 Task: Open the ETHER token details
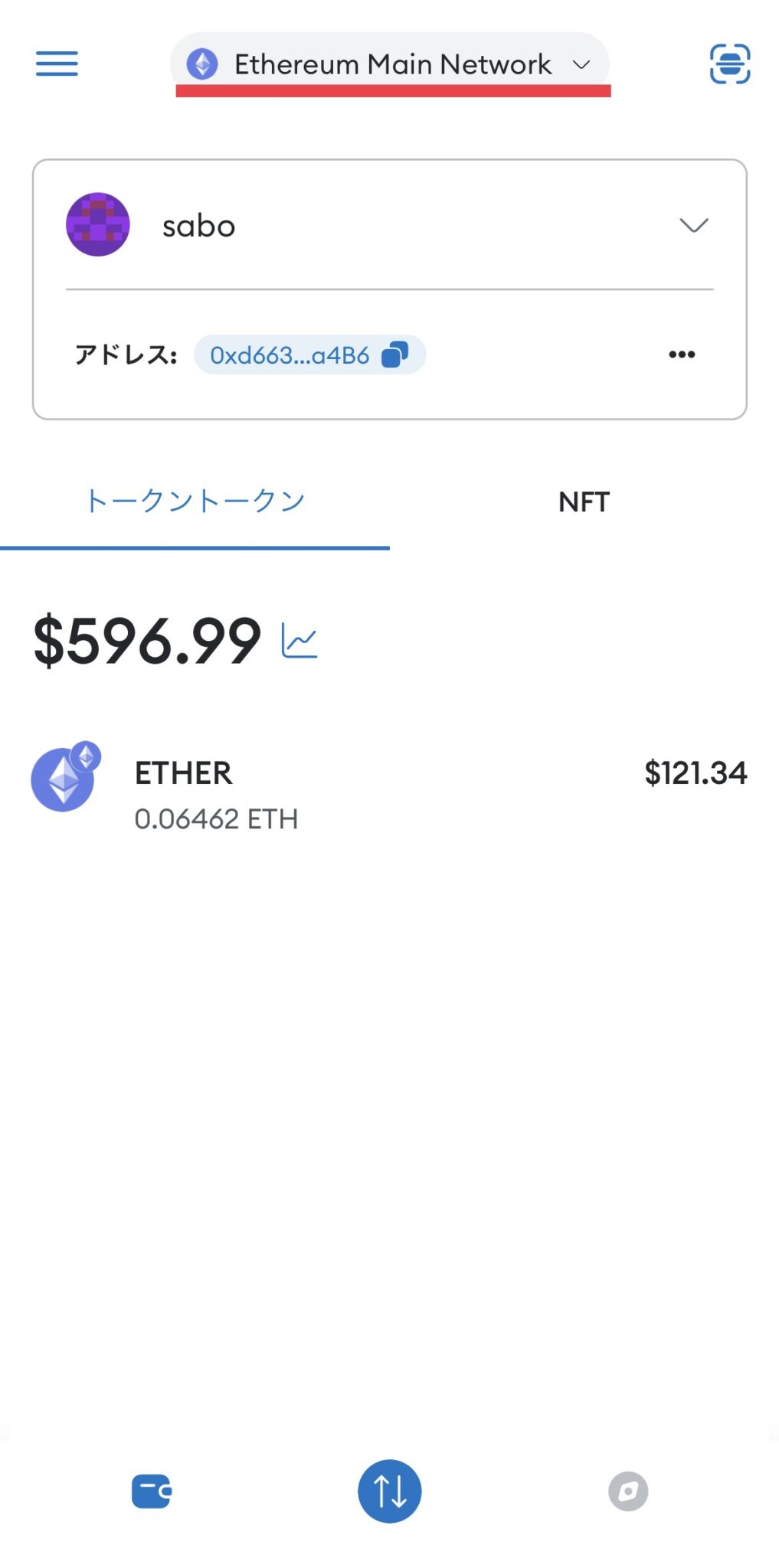coord(389,794)
